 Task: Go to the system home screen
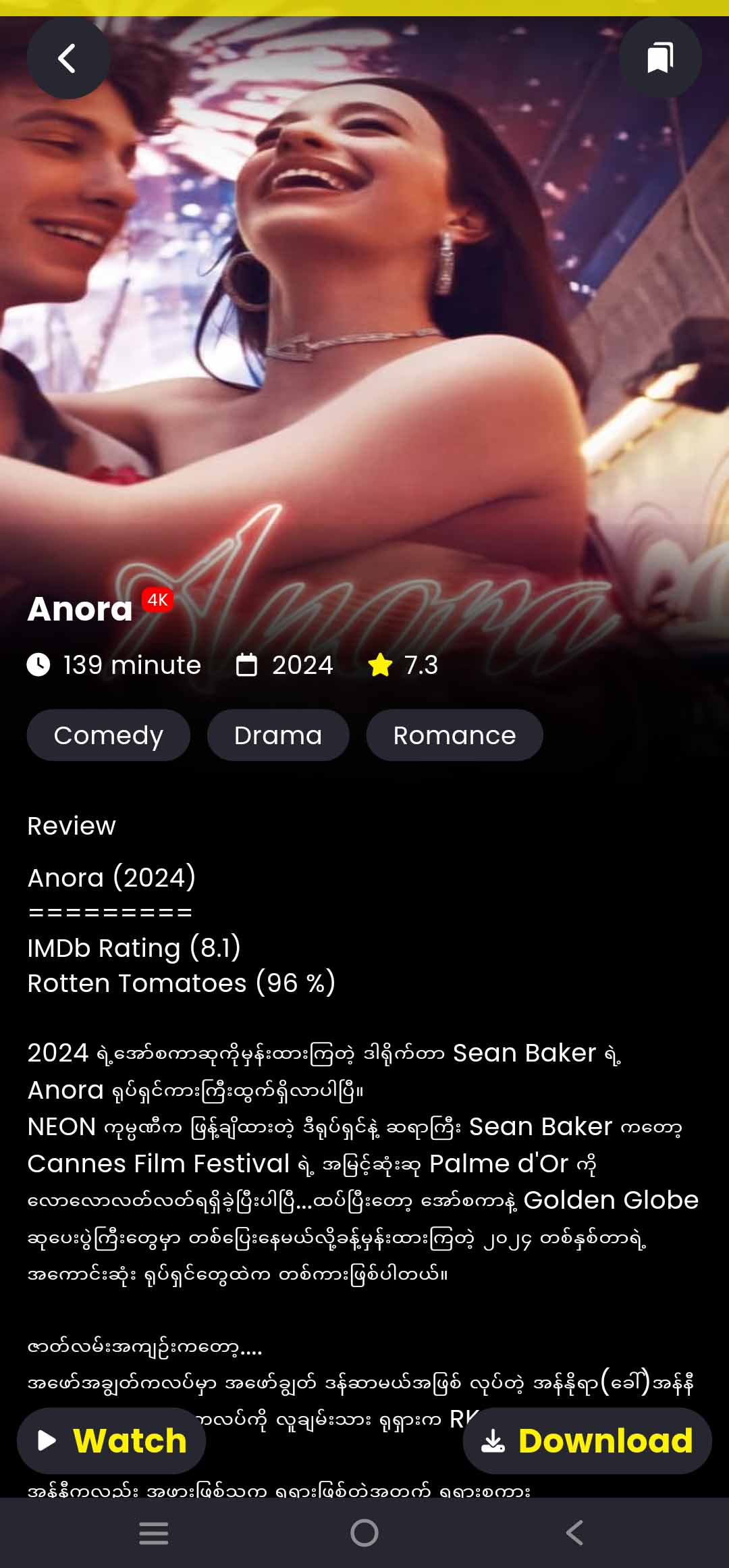(x=364, y=1533)
